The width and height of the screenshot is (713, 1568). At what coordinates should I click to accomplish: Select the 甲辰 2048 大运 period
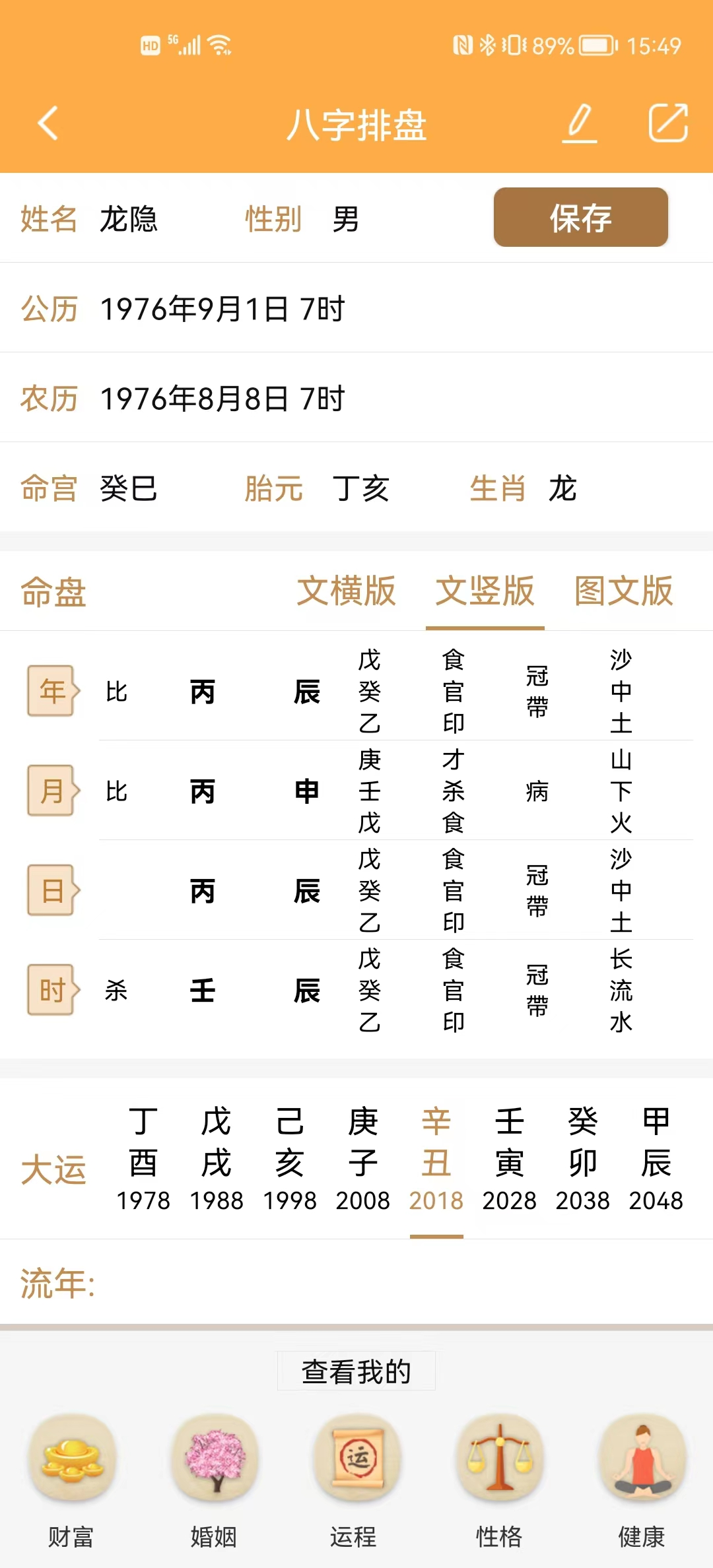click(x=656, y=1160)
